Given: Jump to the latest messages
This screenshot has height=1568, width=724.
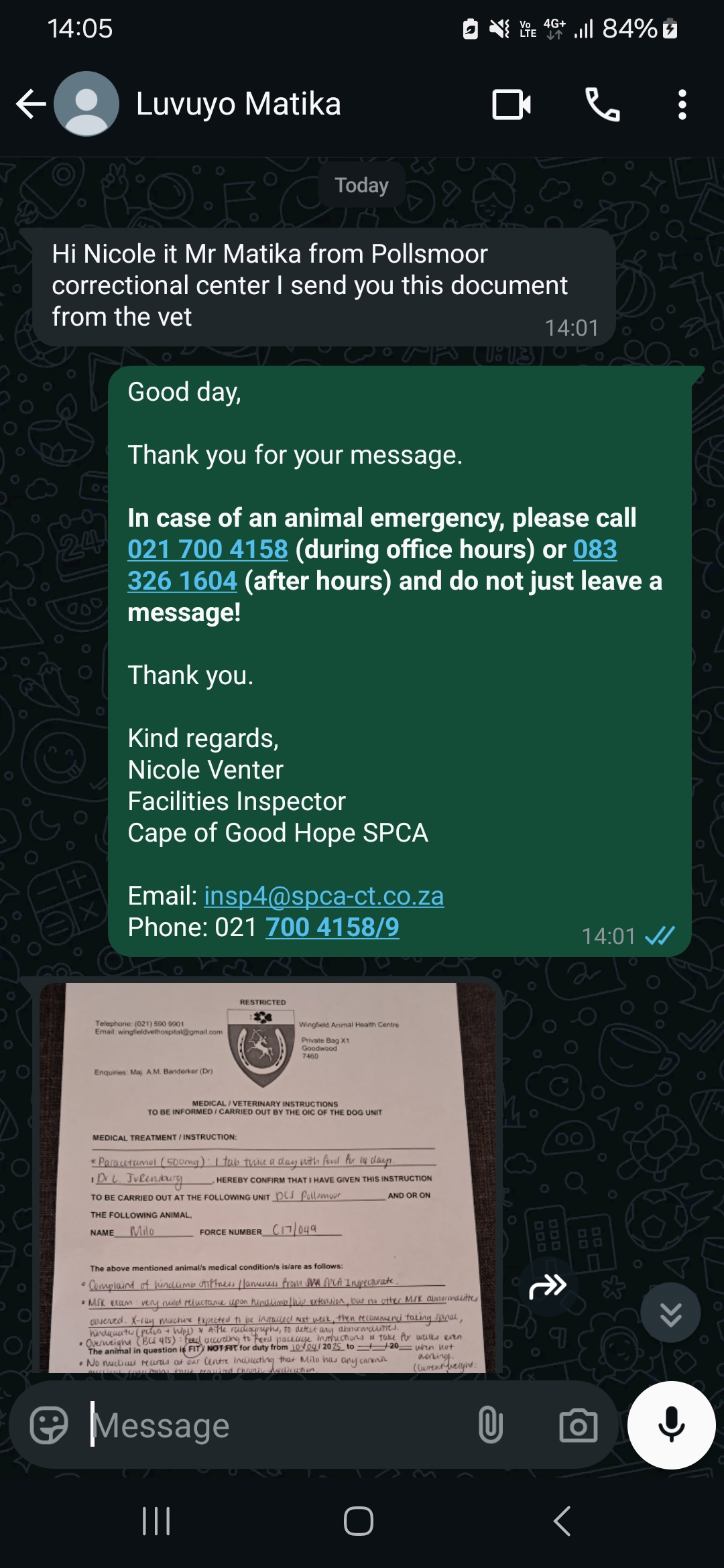Looking at the screenshot, I should click(x=670, y=1314).
